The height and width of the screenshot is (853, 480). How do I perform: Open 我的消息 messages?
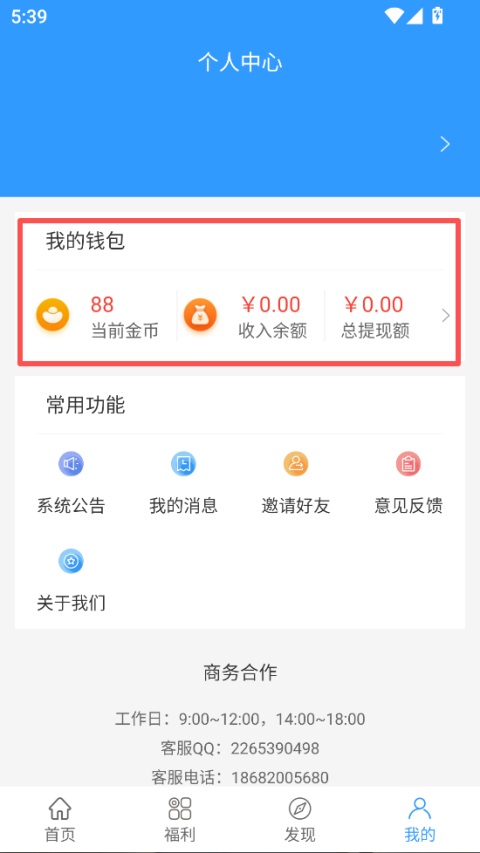[x=183, y=483]
